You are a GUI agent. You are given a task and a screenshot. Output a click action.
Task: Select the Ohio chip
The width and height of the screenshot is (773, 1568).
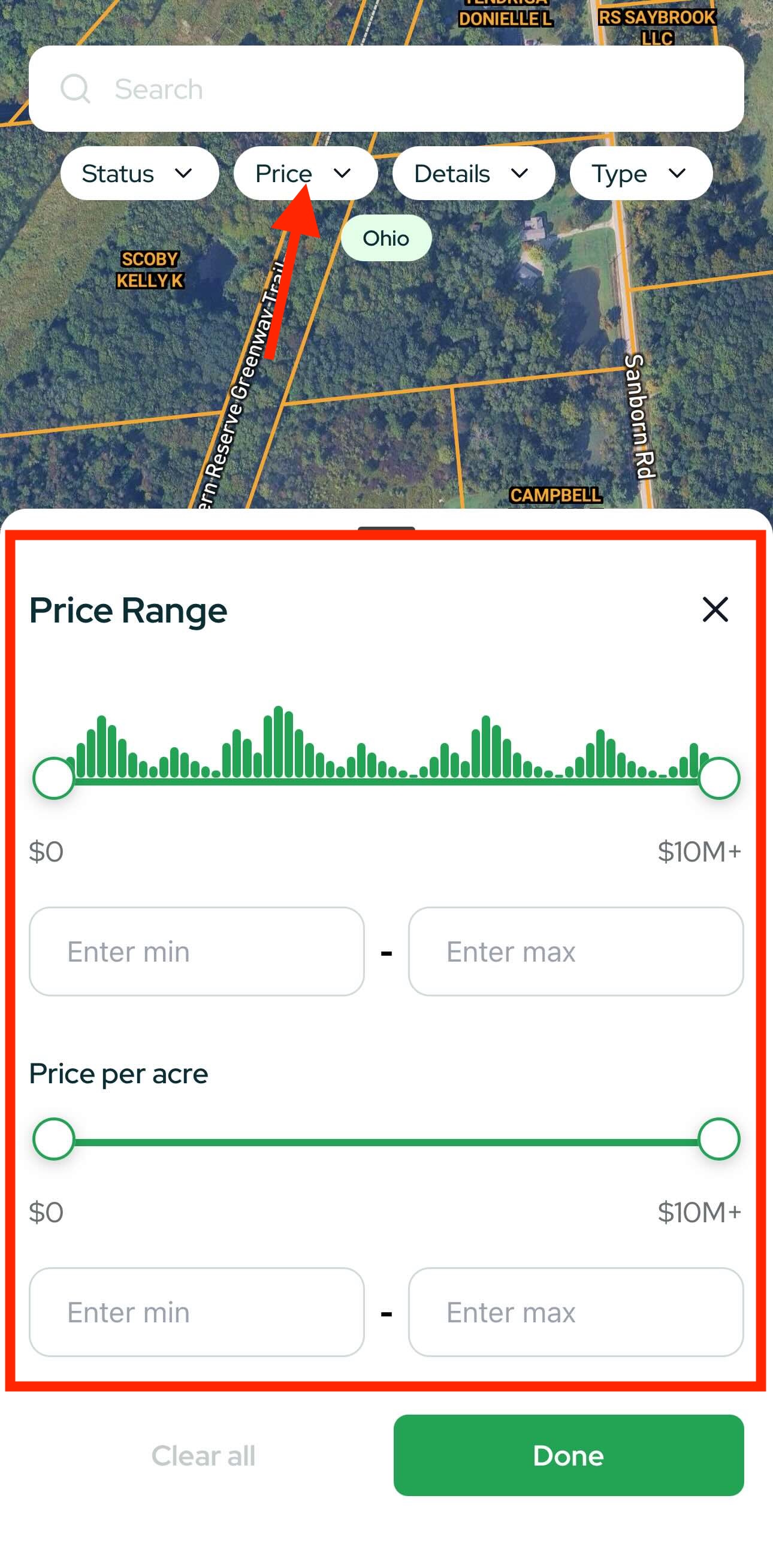click(386, 238)
